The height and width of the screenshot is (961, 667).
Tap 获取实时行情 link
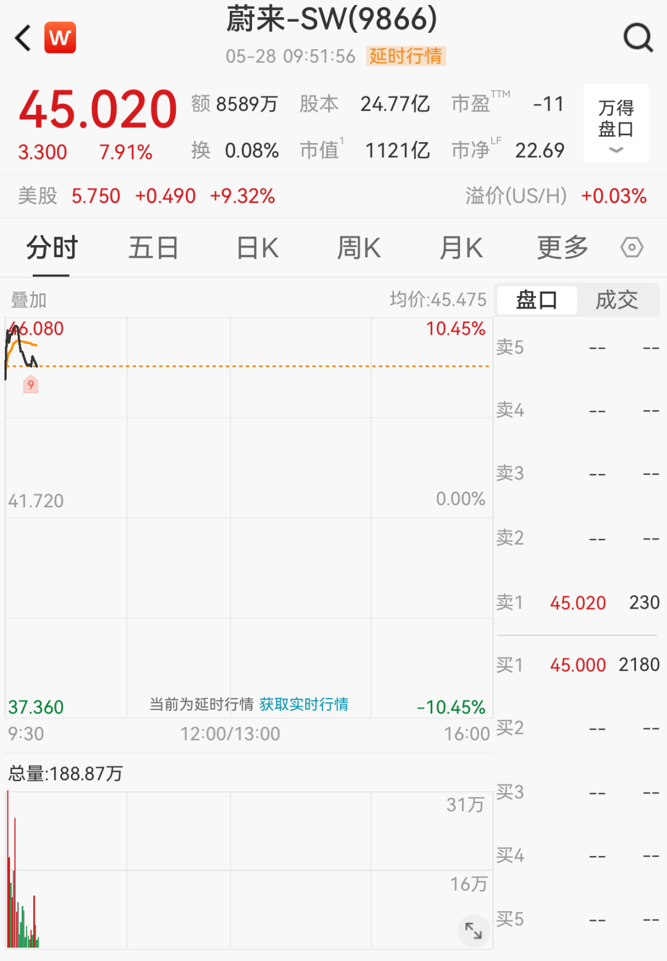[304, 704]
